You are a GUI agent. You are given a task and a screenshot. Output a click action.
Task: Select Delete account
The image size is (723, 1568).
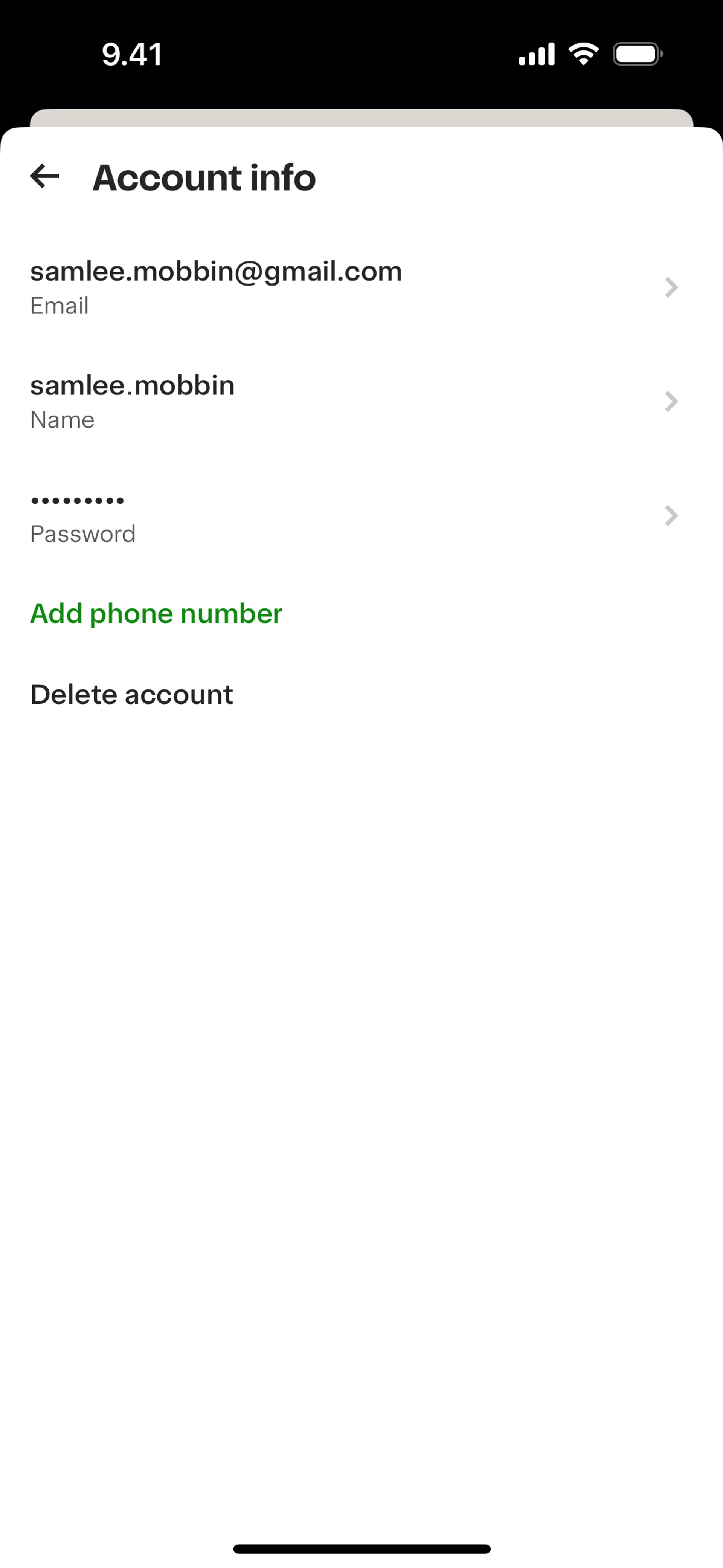point(131,694)
